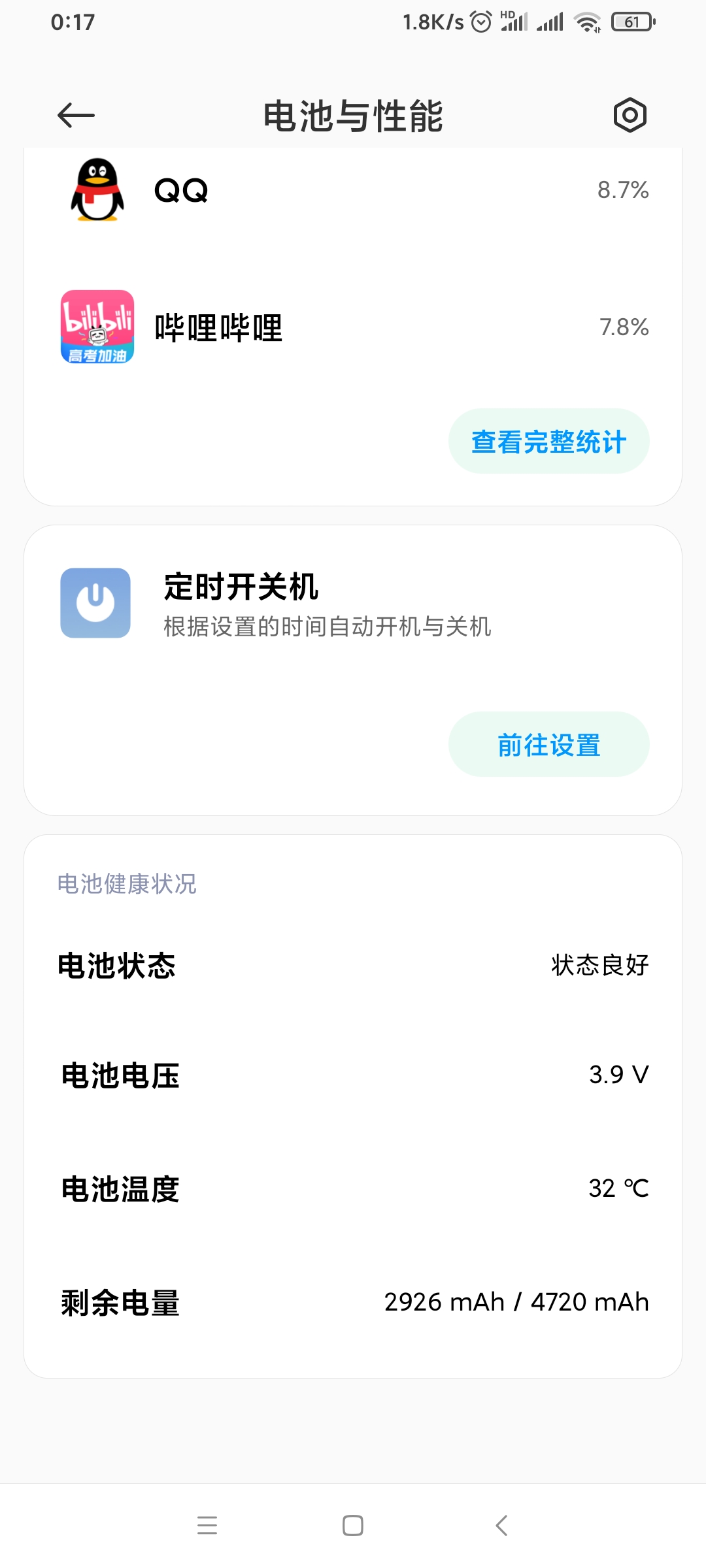Screen dimensions: 706x1568
Task: Open 哔哩哔哩 battery usage details
Action: 353,327
